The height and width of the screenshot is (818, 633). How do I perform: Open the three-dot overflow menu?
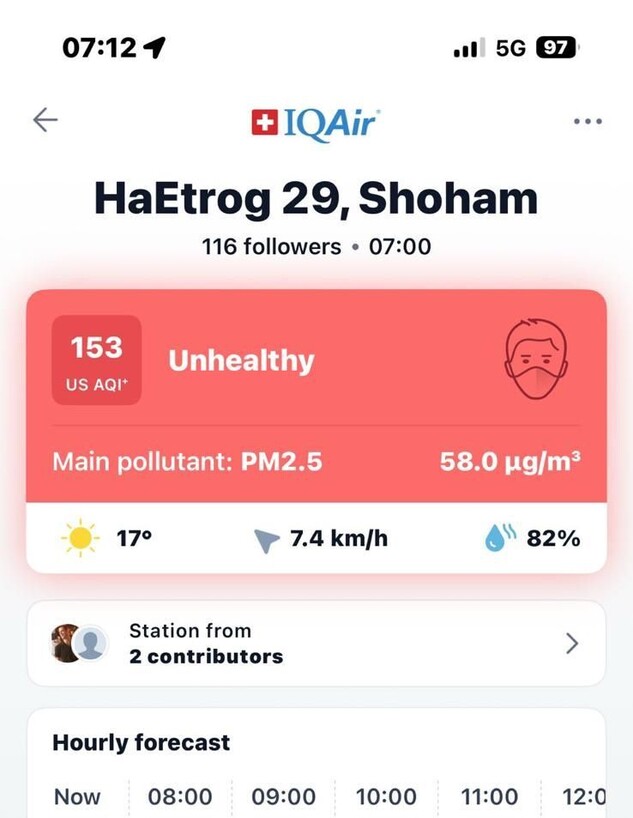click(x=588, y=122)
